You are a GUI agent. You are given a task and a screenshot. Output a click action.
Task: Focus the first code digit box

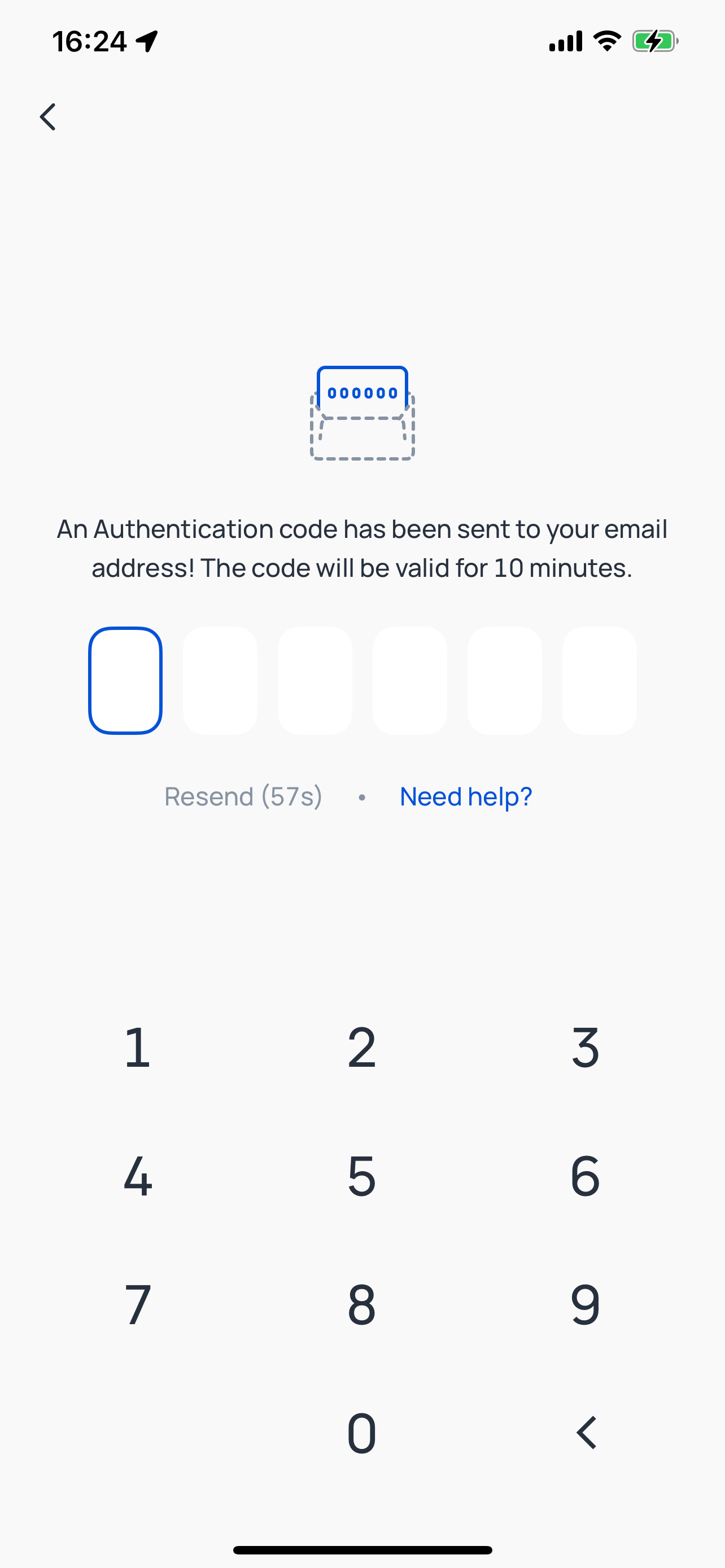tap(125, 681)
